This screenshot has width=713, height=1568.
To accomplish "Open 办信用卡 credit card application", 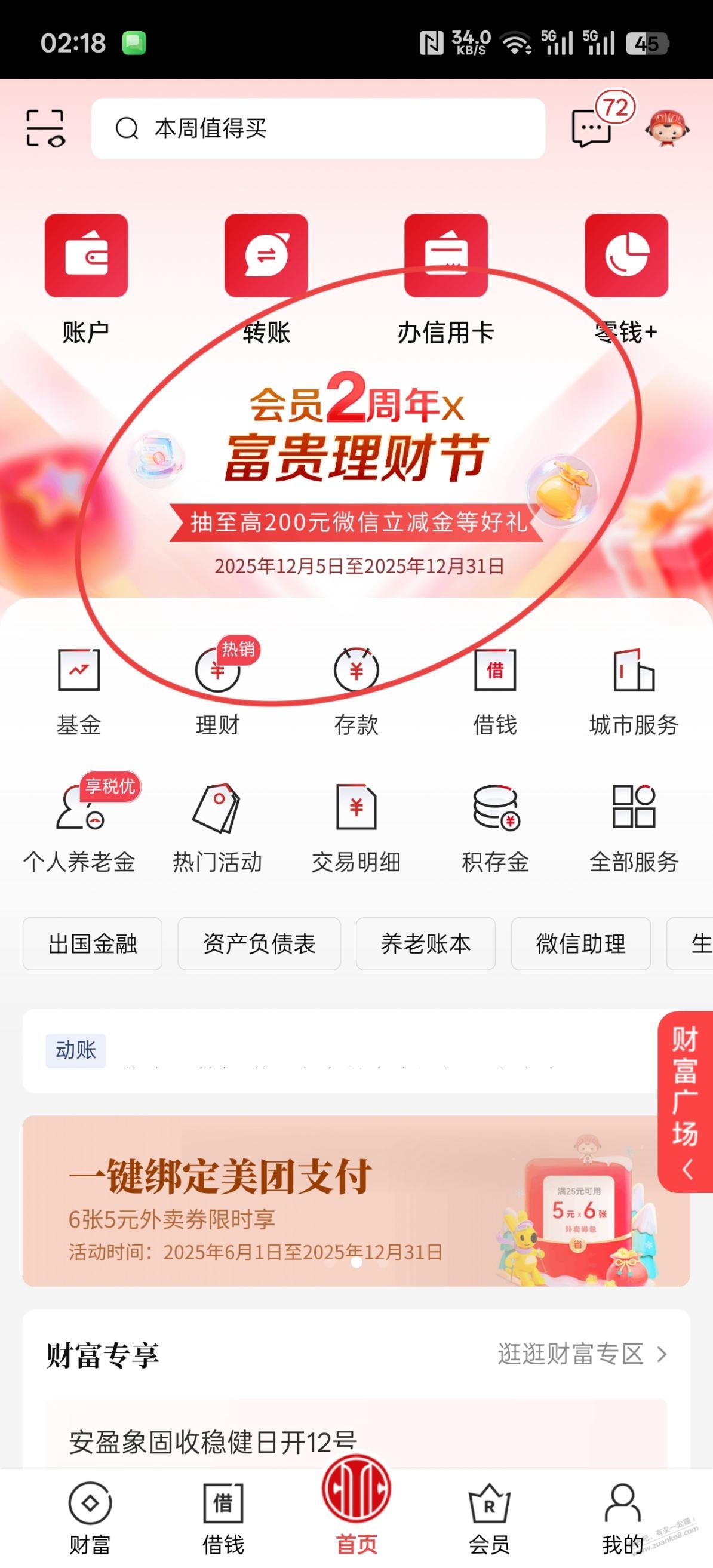I will pos(445,277).
